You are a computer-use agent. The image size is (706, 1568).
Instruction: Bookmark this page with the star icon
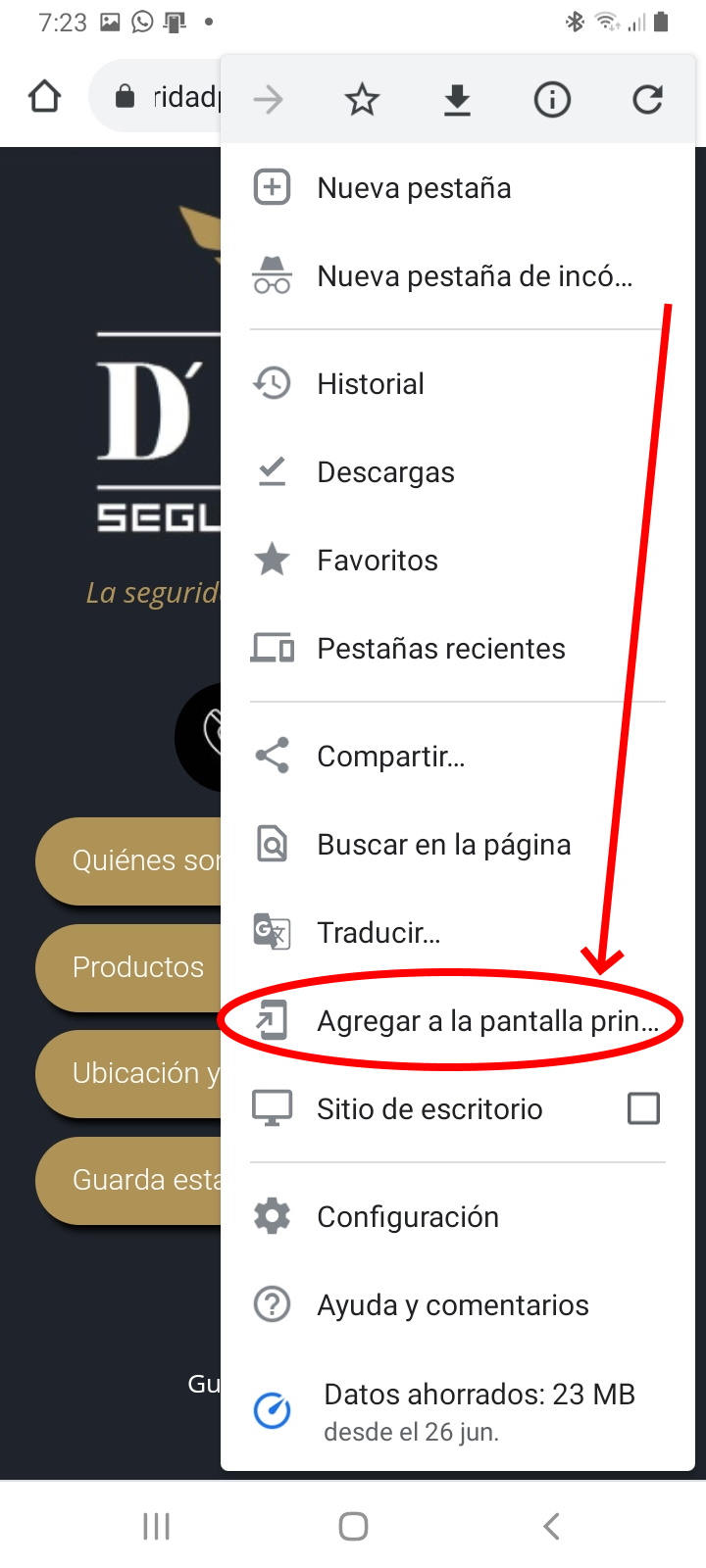tap(362, 99)
